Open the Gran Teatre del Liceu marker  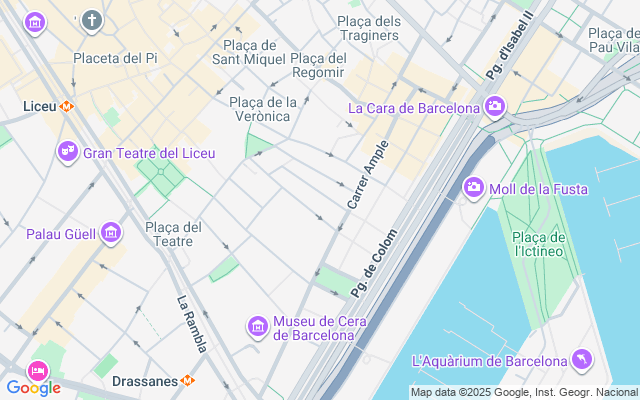pyautogui.click(x=68, y=152)
